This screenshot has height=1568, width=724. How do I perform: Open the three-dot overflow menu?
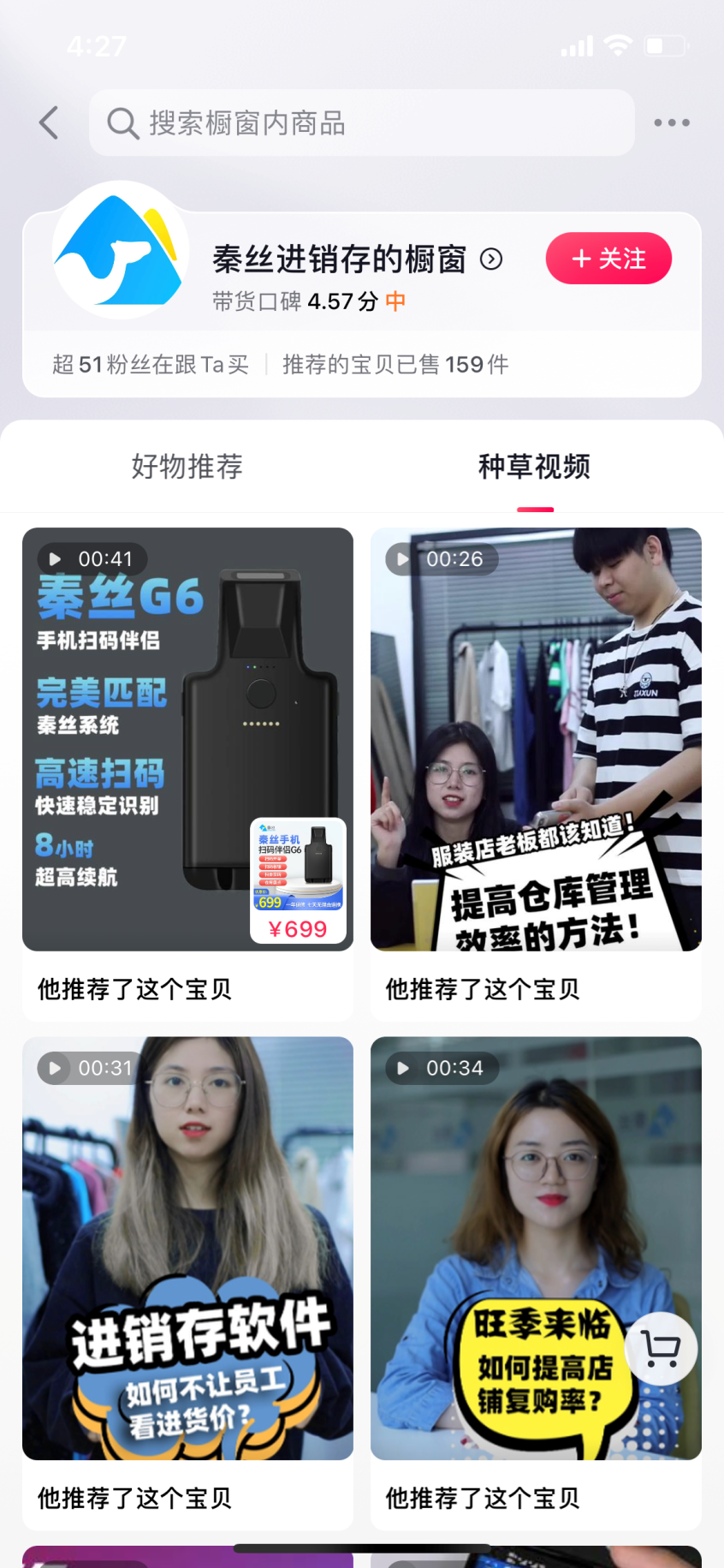click(671, 123)
